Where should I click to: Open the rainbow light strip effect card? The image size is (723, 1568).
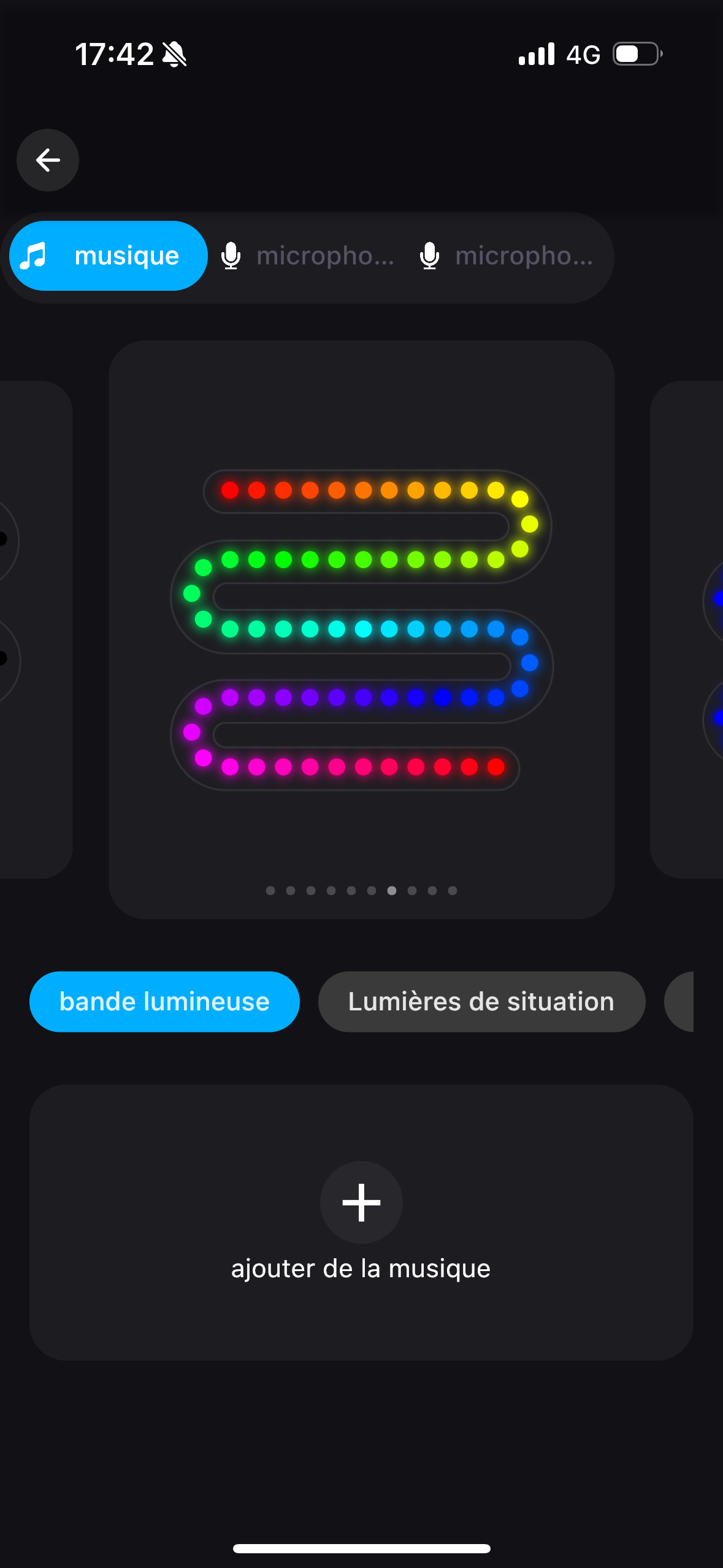361,629
